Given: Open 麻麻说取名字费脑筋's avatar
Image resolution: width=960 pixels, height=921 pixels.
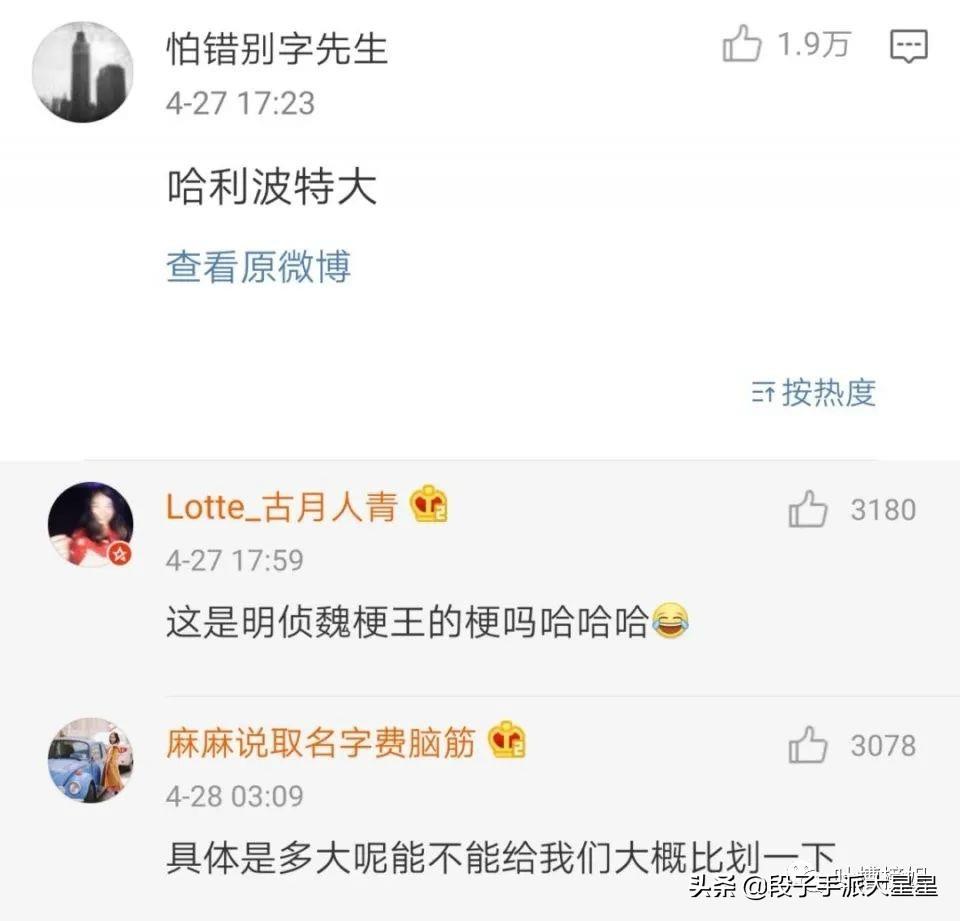Looking at the screenshot, I should (90, 759).
